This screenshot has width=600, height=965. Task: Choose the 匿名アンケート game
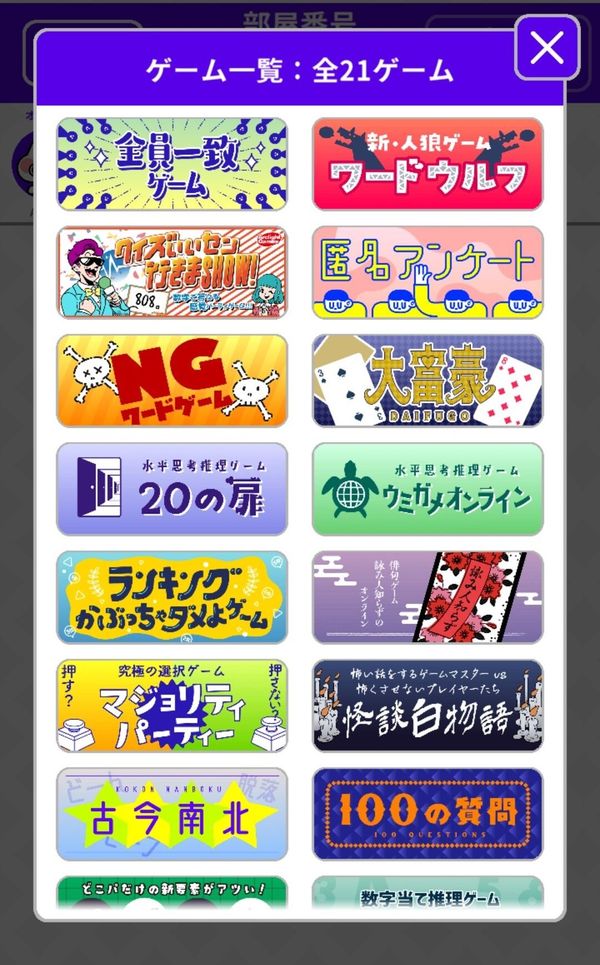[428, 273]
